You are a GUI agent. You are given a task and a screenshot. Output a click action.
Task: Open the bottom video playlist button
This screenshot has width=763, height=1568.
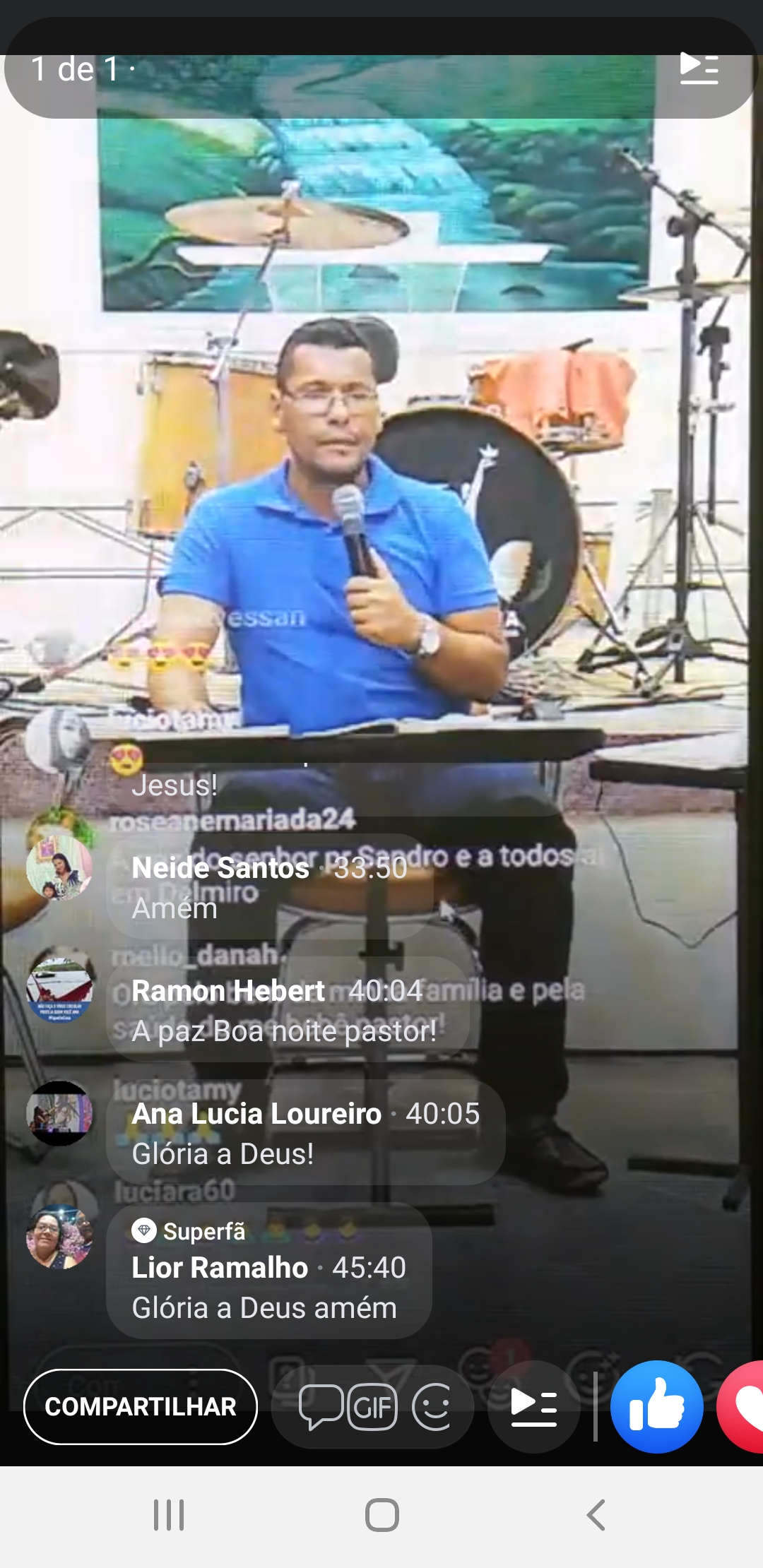tap(533, 1406)
